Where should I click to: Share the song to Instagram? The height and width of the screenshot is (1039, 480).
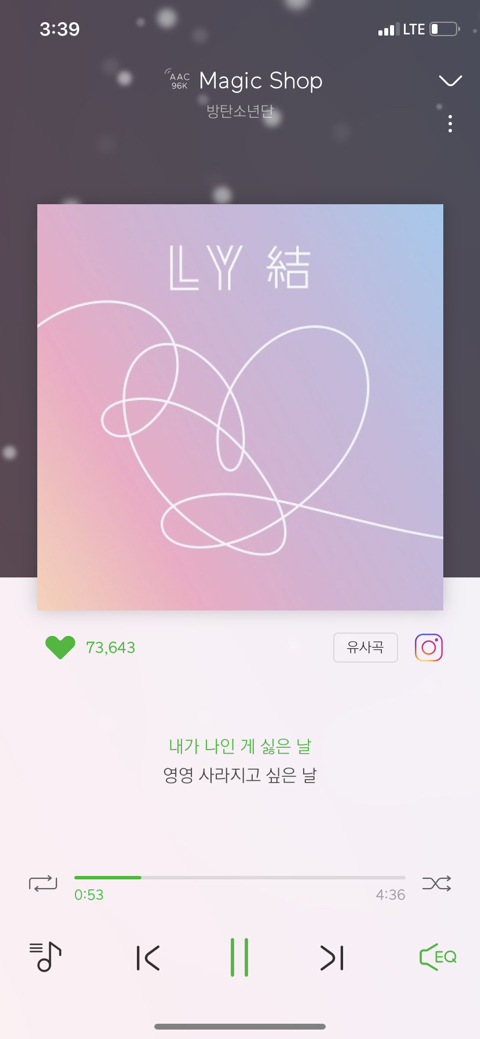429,647
